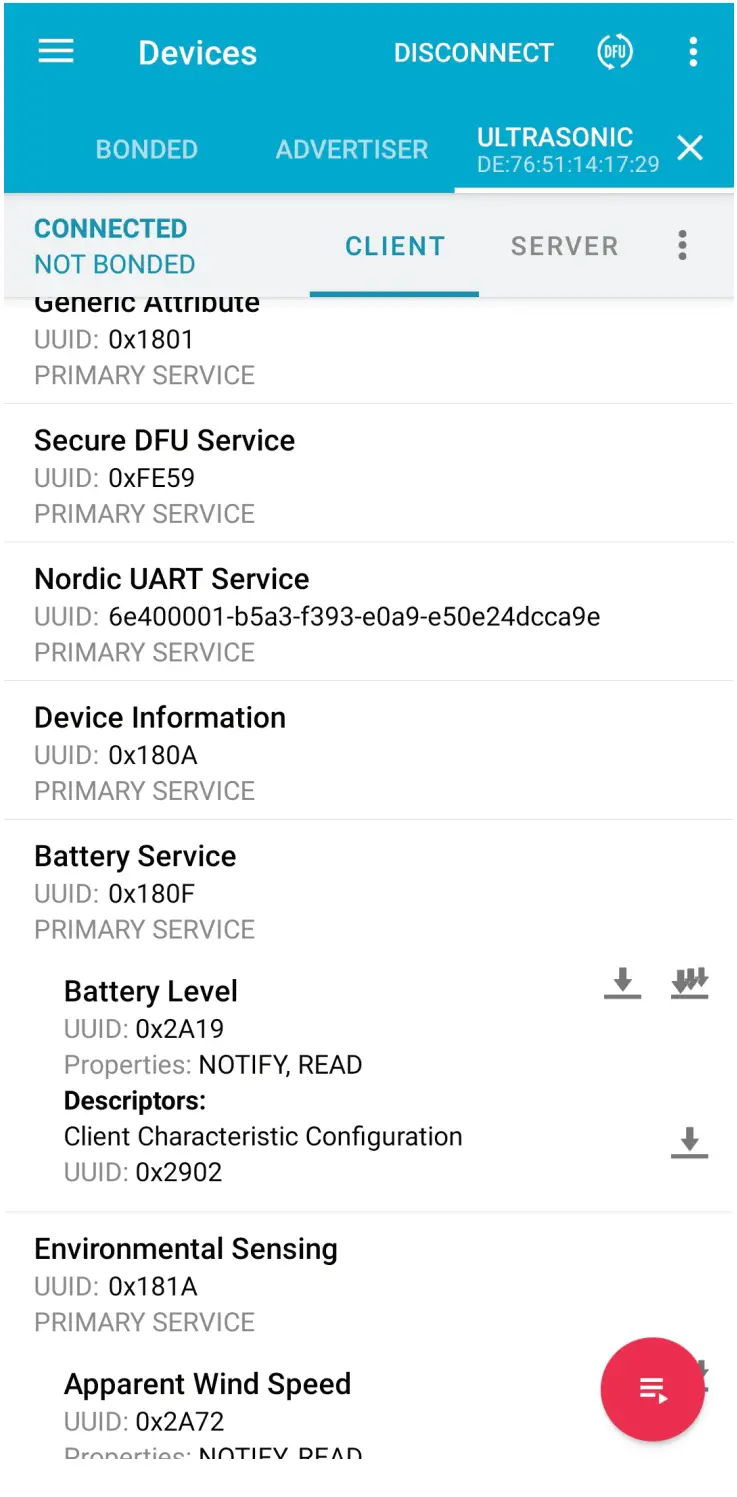The width and height of the screenshot is (737, 1497).
Task: Switch to the ADVERTISER tab
Action: point(351,149)
